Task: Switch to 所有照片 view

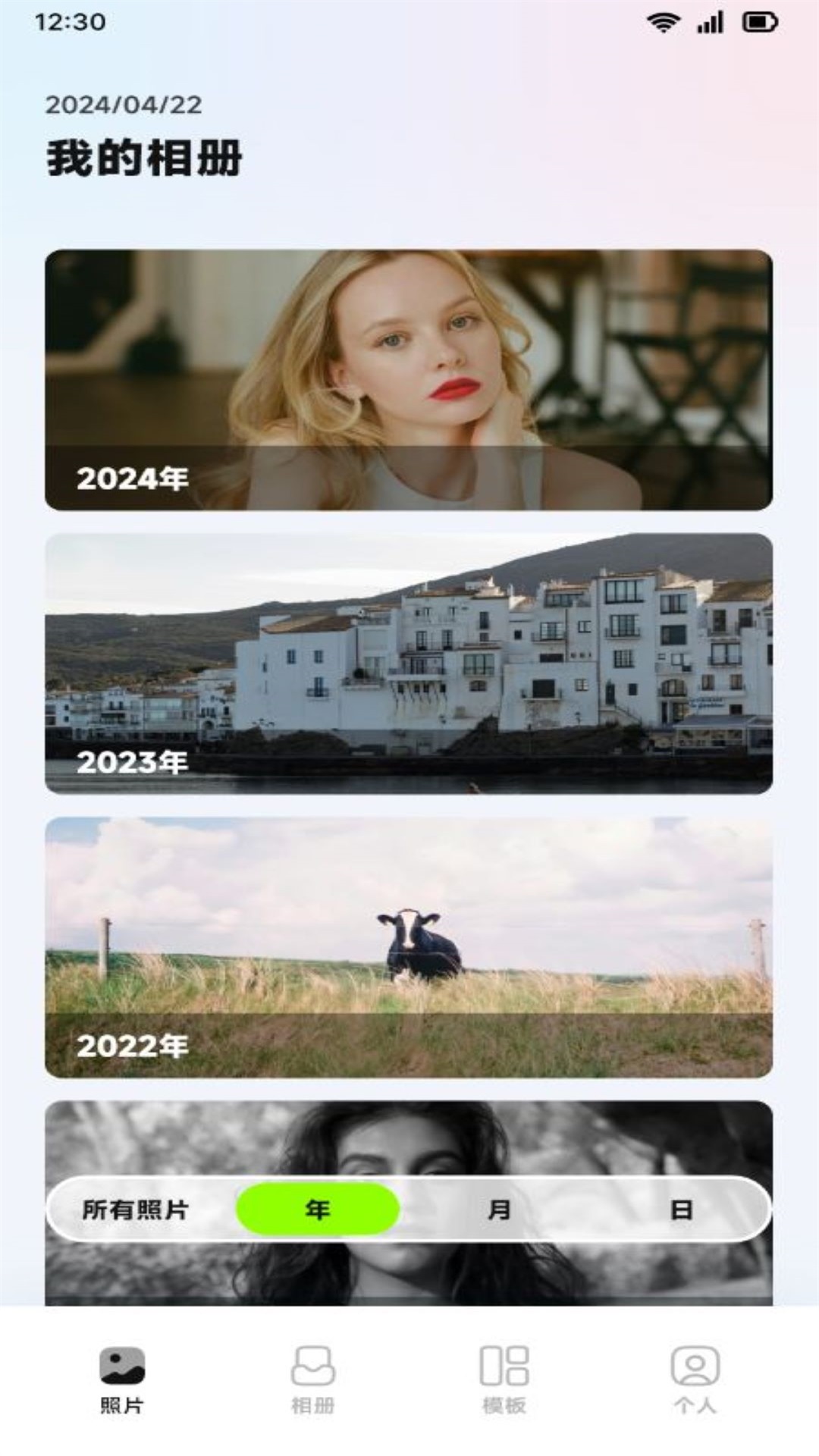Action: [135, 1210]
